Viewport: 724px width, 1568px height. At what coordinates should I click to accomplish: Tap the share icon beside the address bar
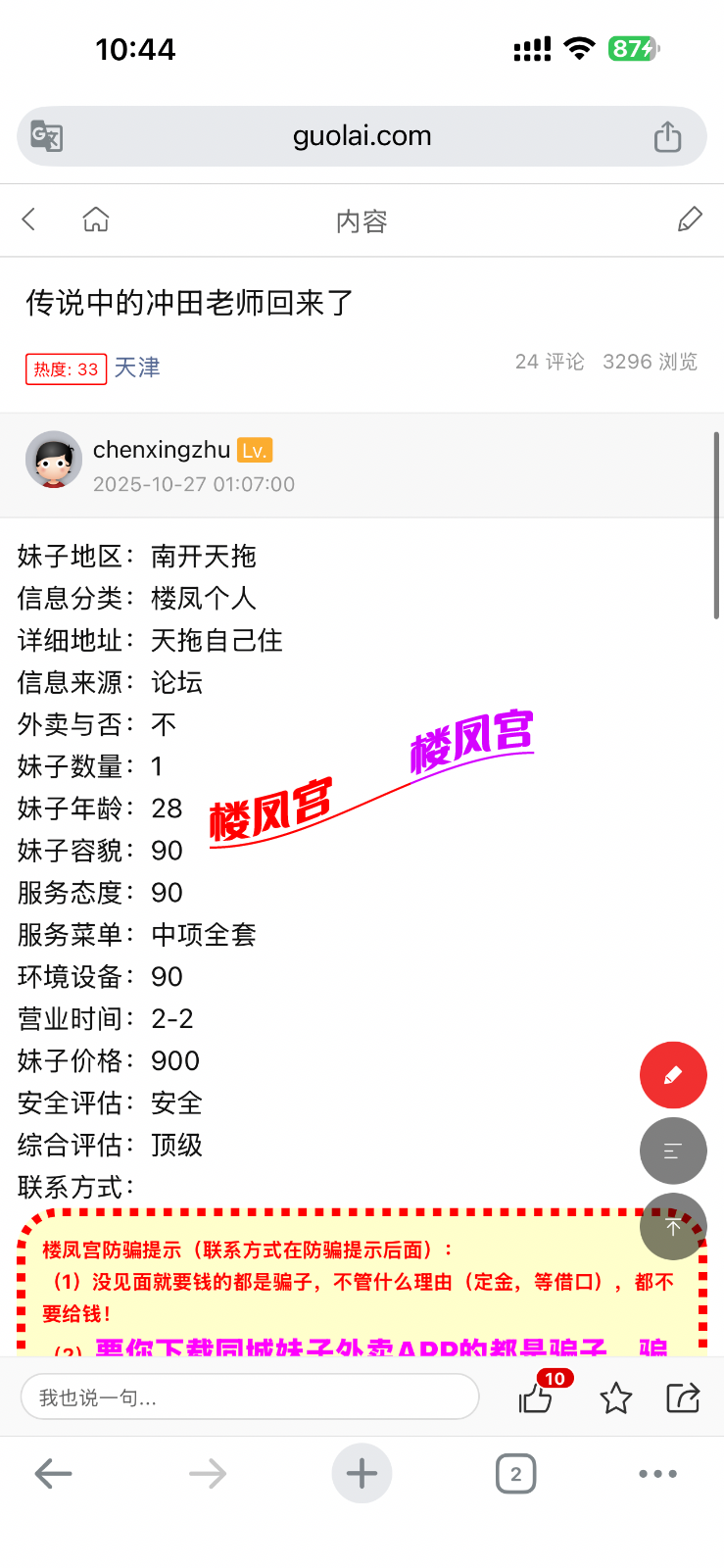[x=667, y=136]
